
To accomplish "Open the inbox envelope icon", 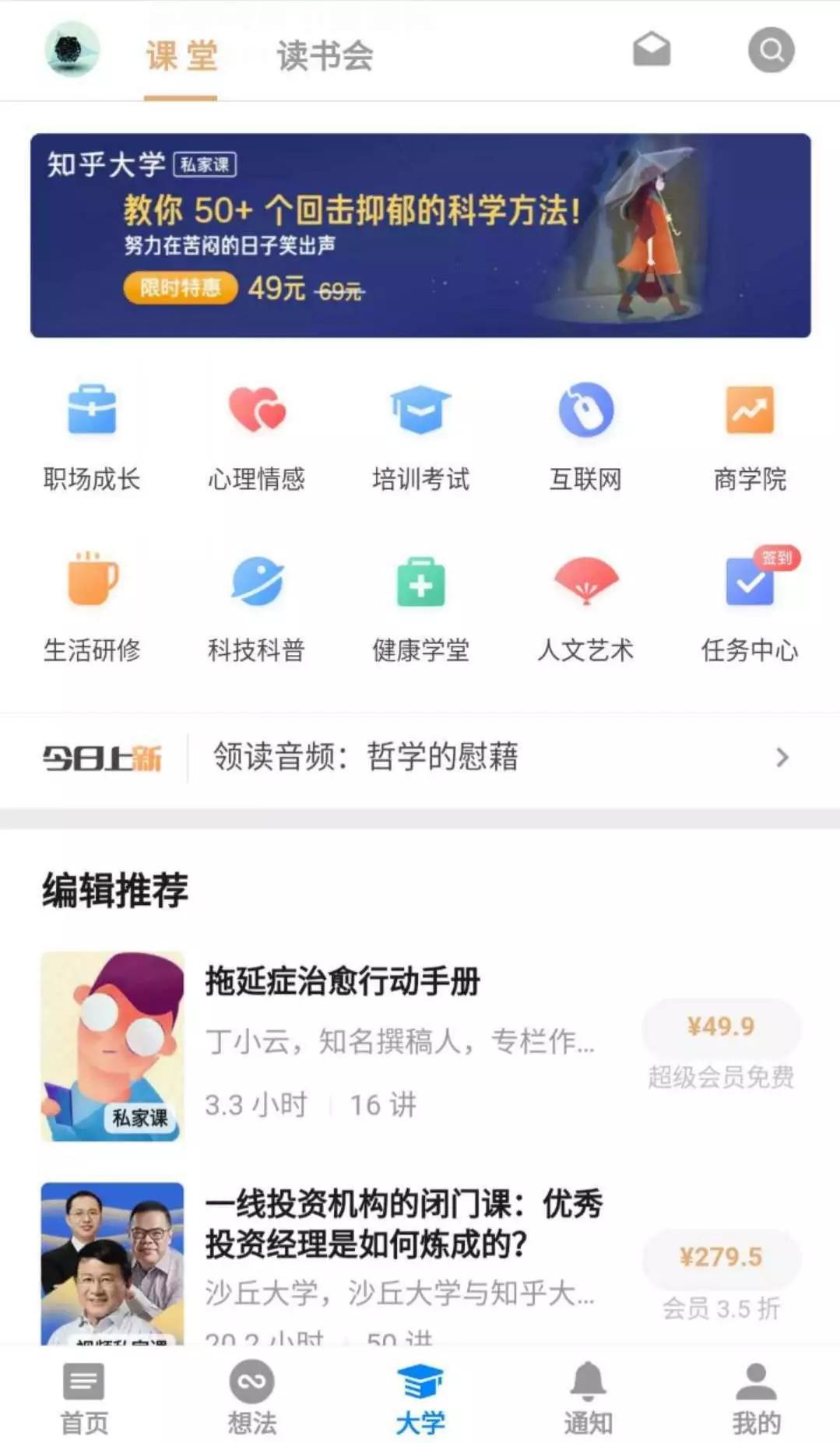I will pos(651,51).
